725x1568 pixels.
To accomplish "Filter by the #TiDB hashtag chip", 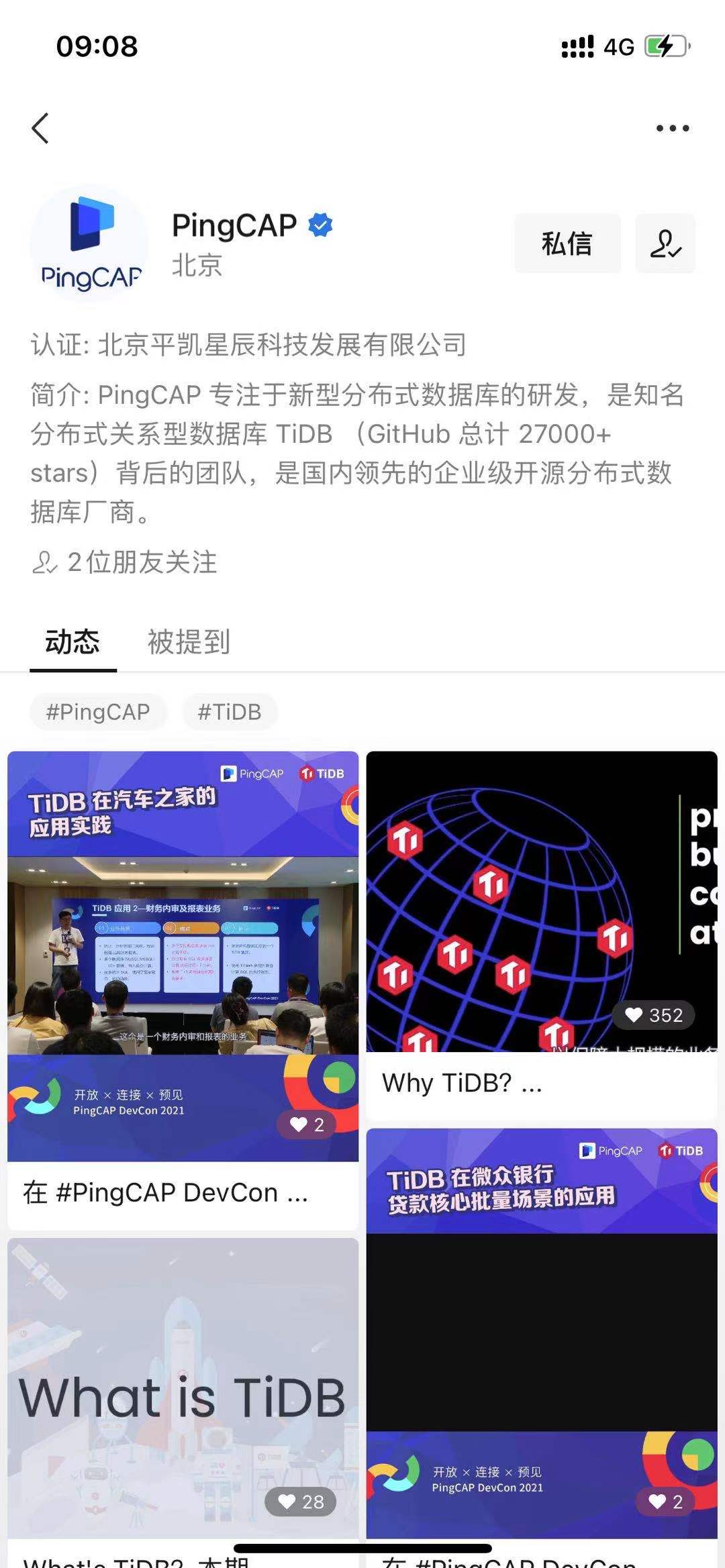I will click(x=230, y=712).
